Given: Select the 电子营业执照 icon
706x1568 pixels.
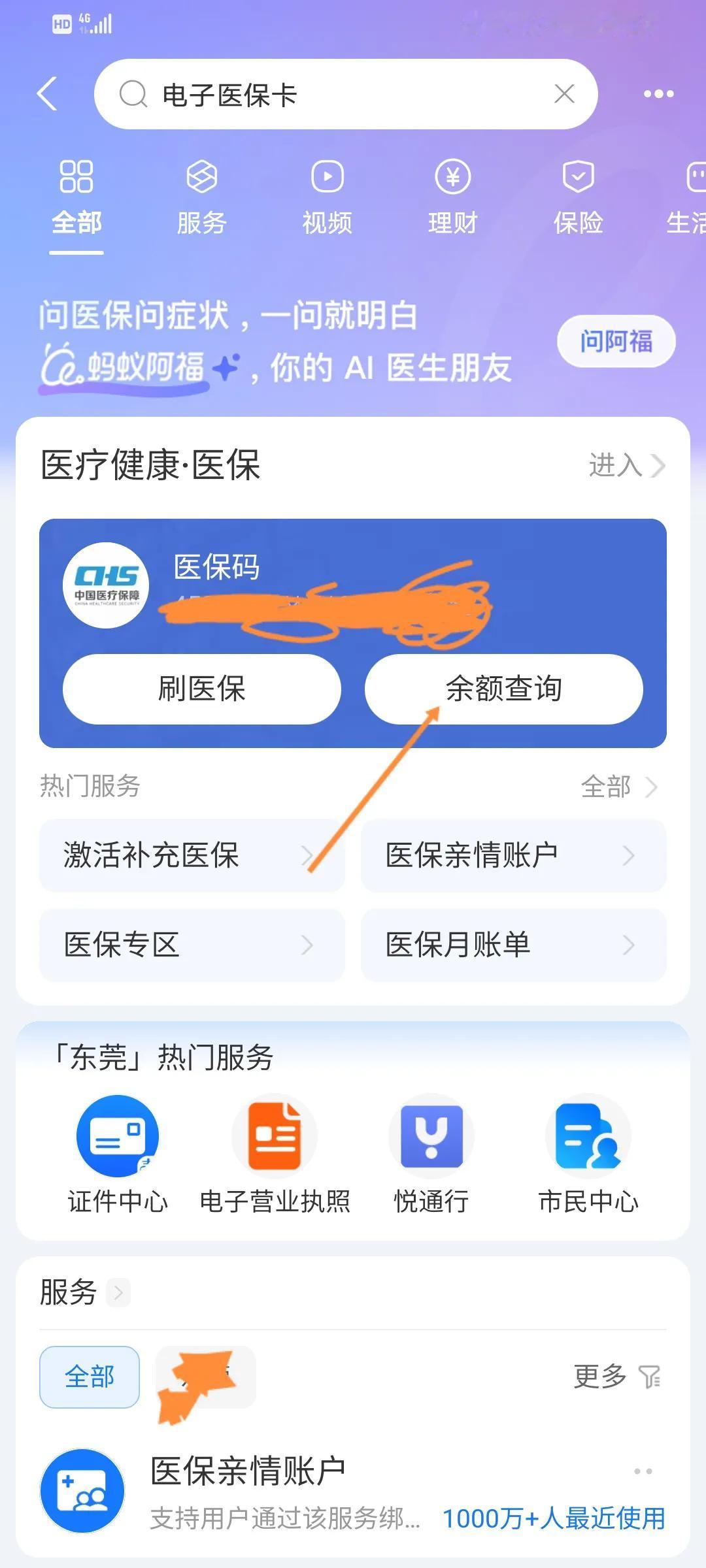Looking at the screenshot, I should pos(275,1137).
